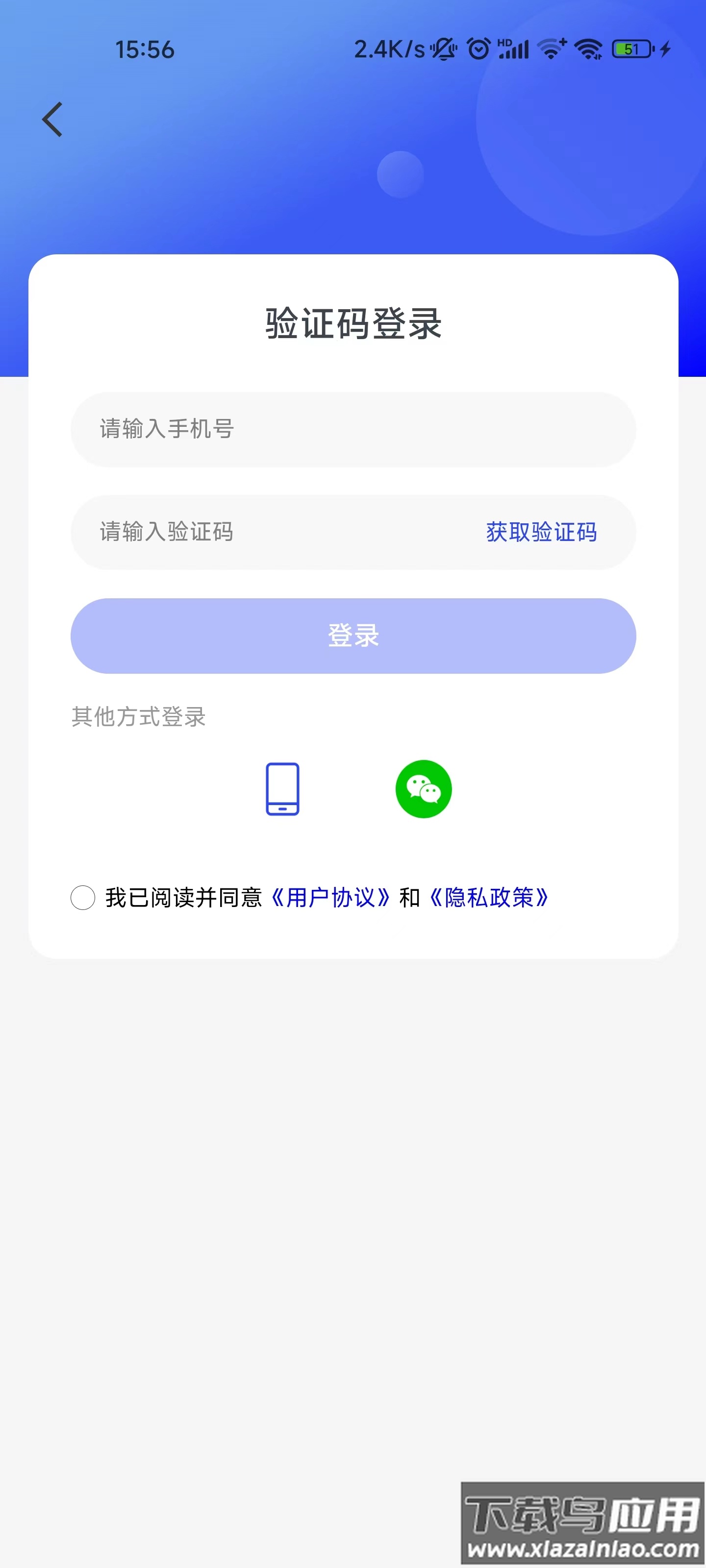706x1568 pixels.
Task: Tap the 请输入手机号 phone input field
Action: (353, 429)
